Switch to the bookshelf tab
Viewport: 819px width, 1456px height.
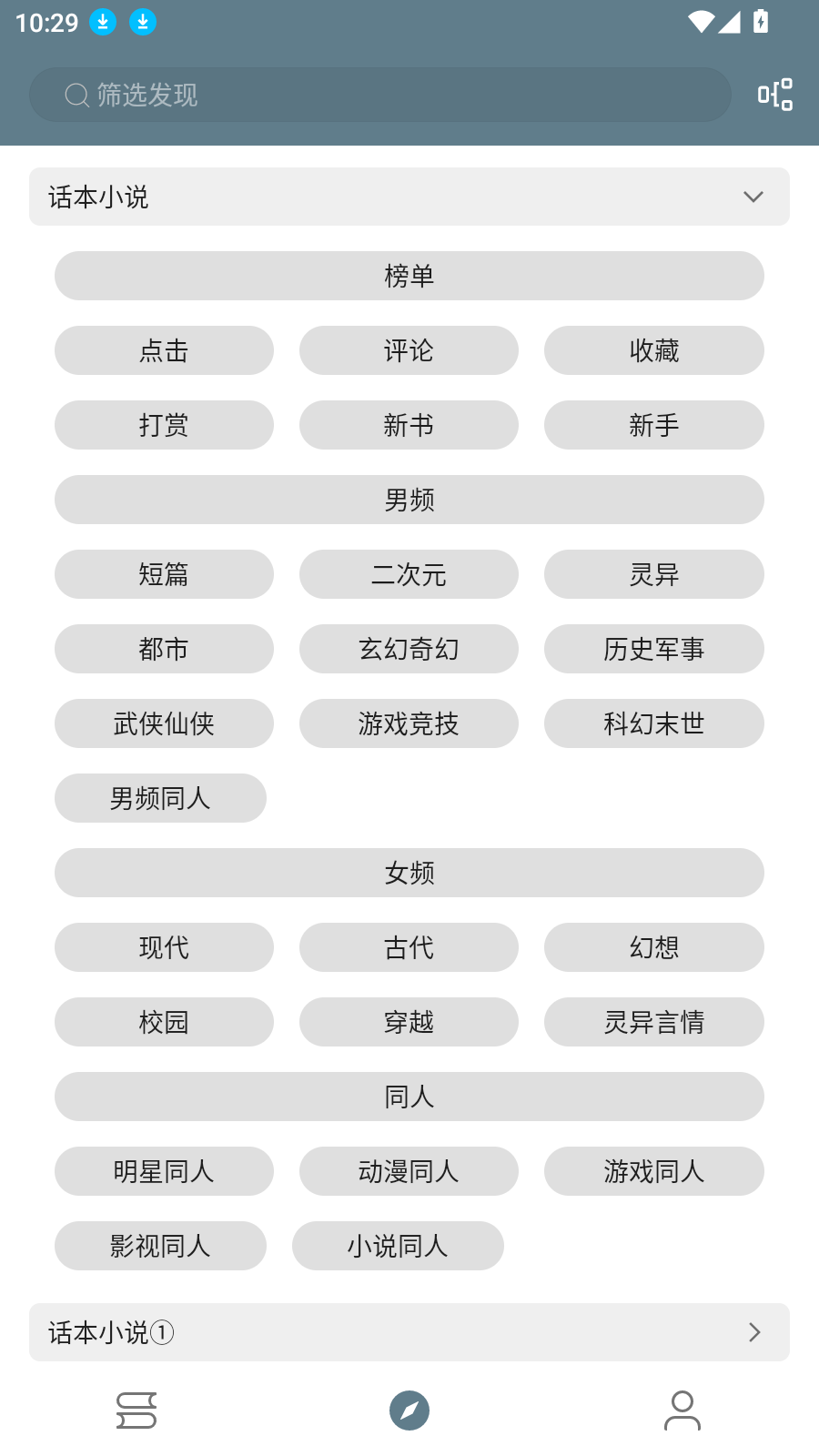click(x=136, y=1410)
